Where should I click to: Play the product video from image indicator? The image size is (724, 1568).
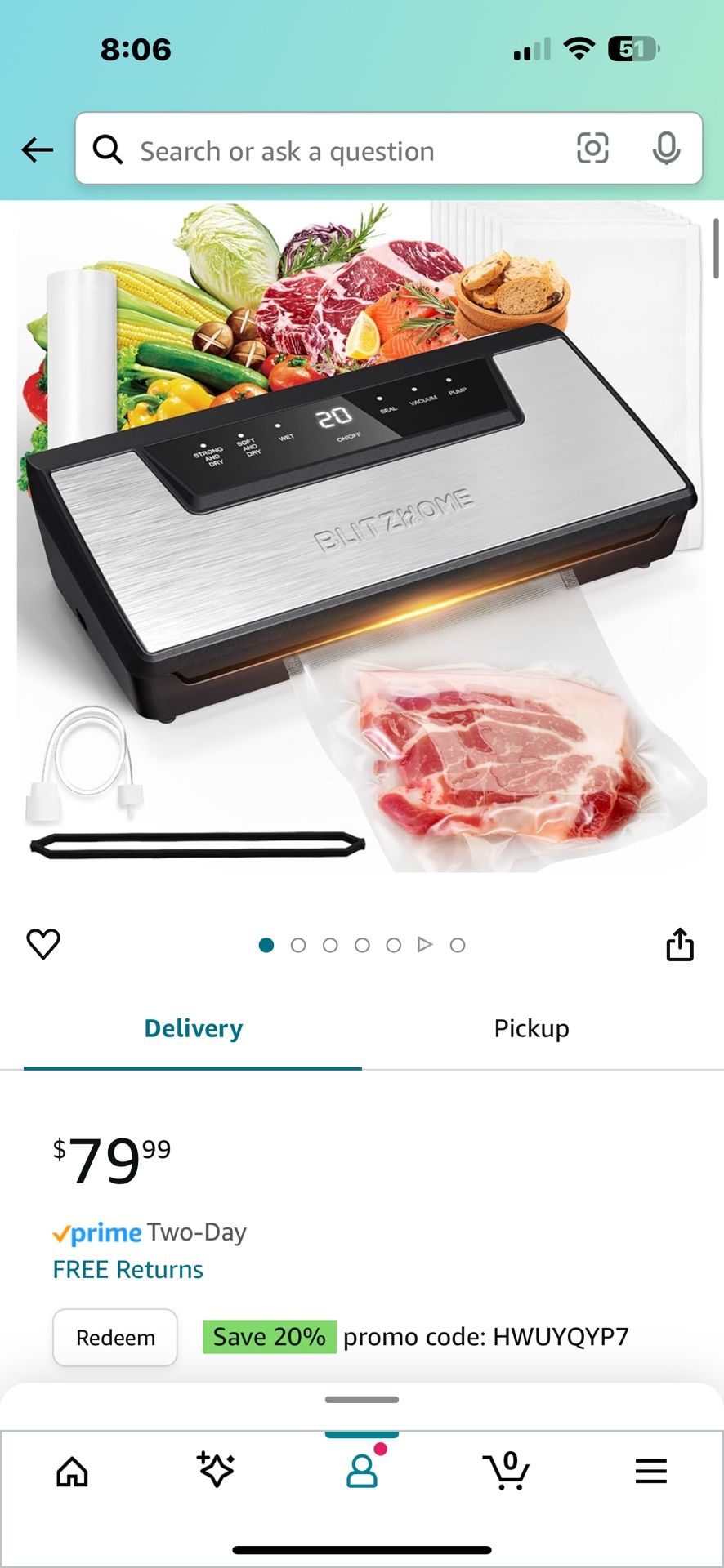[x=425, y=945]
